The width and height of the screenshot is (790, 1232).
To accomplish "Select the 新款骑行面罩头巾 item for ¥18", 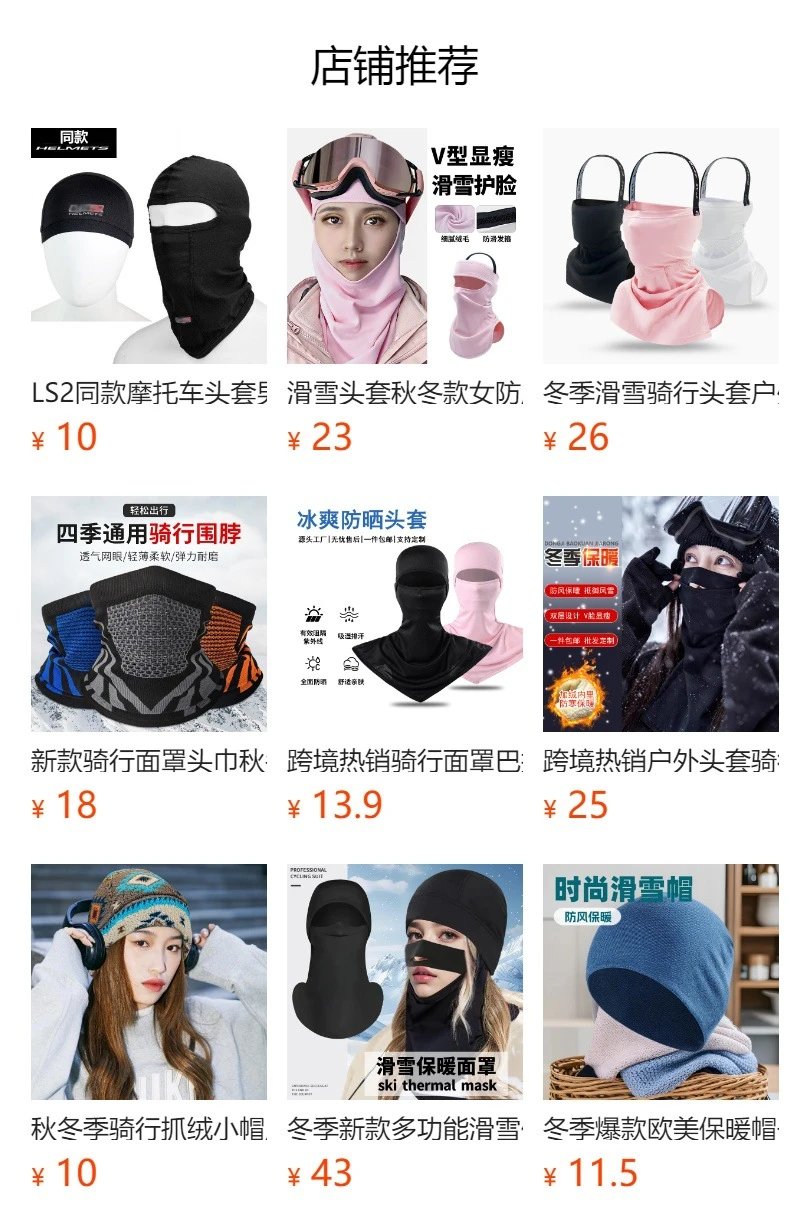I will (x=149, y=614).
